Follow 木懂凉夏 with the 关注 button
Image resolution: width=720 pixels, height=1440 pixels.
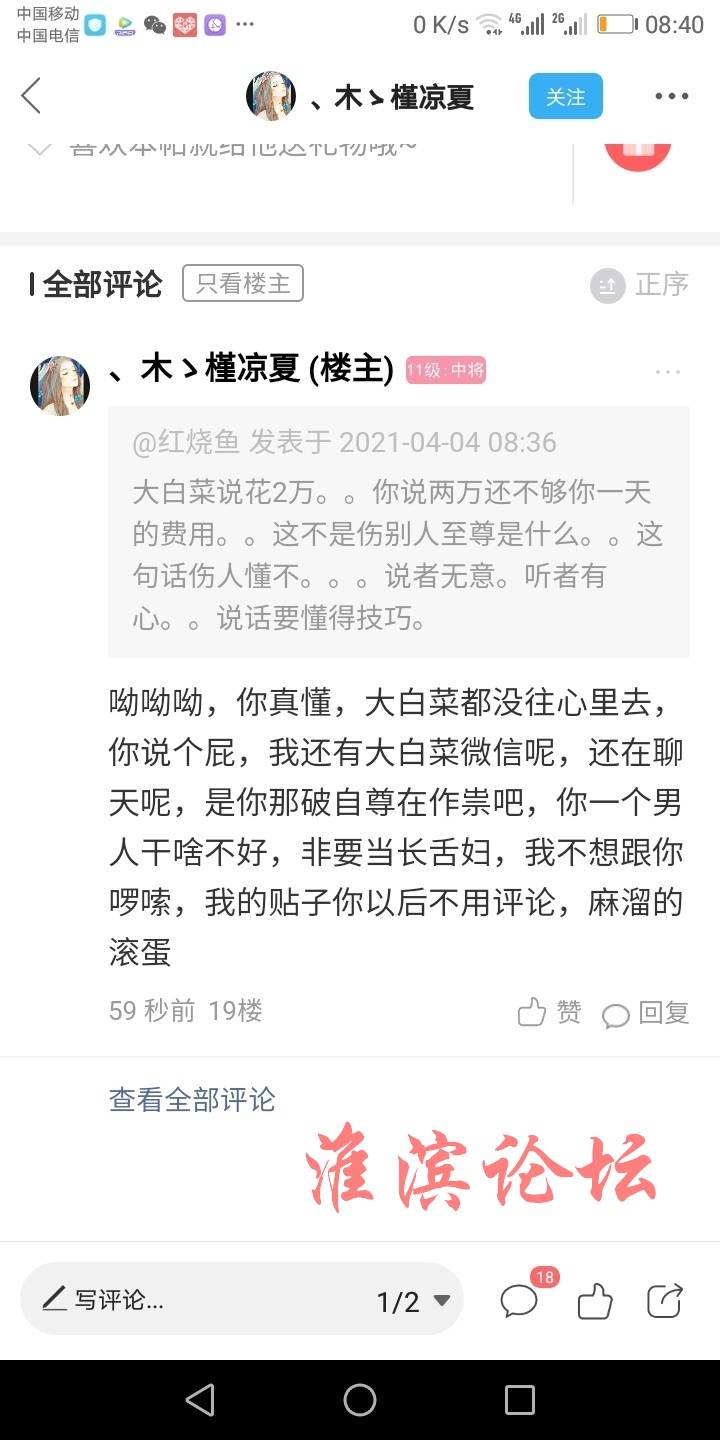[565, 97]
